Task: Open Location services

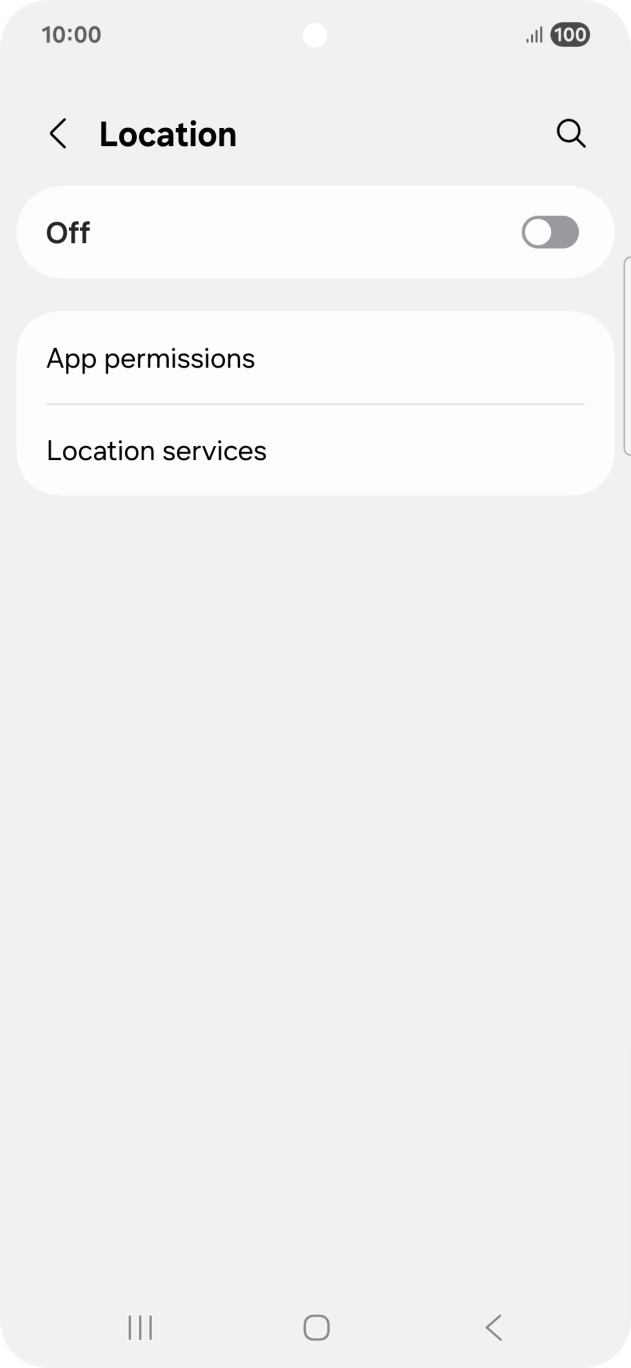Action: click(x=315, y=451)
